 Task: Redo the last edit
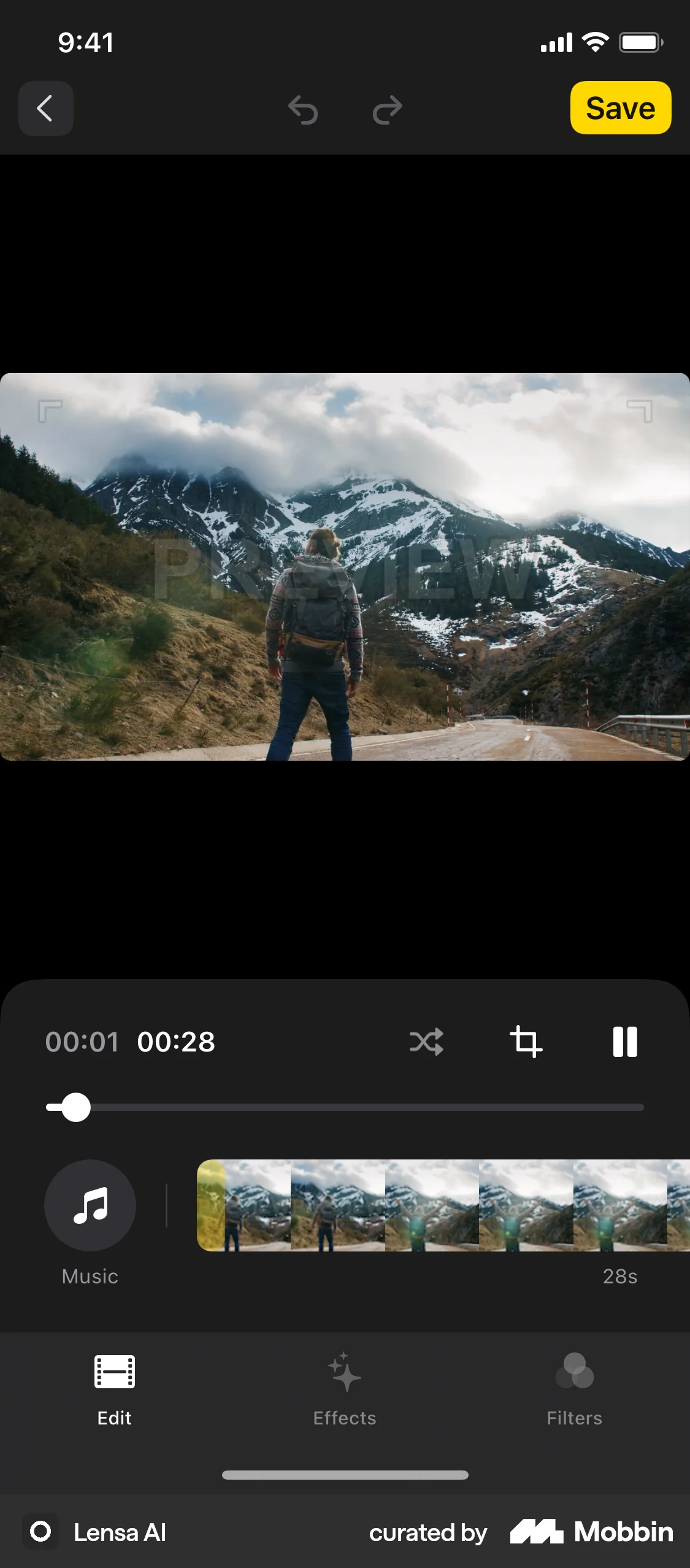pos(386,108)
